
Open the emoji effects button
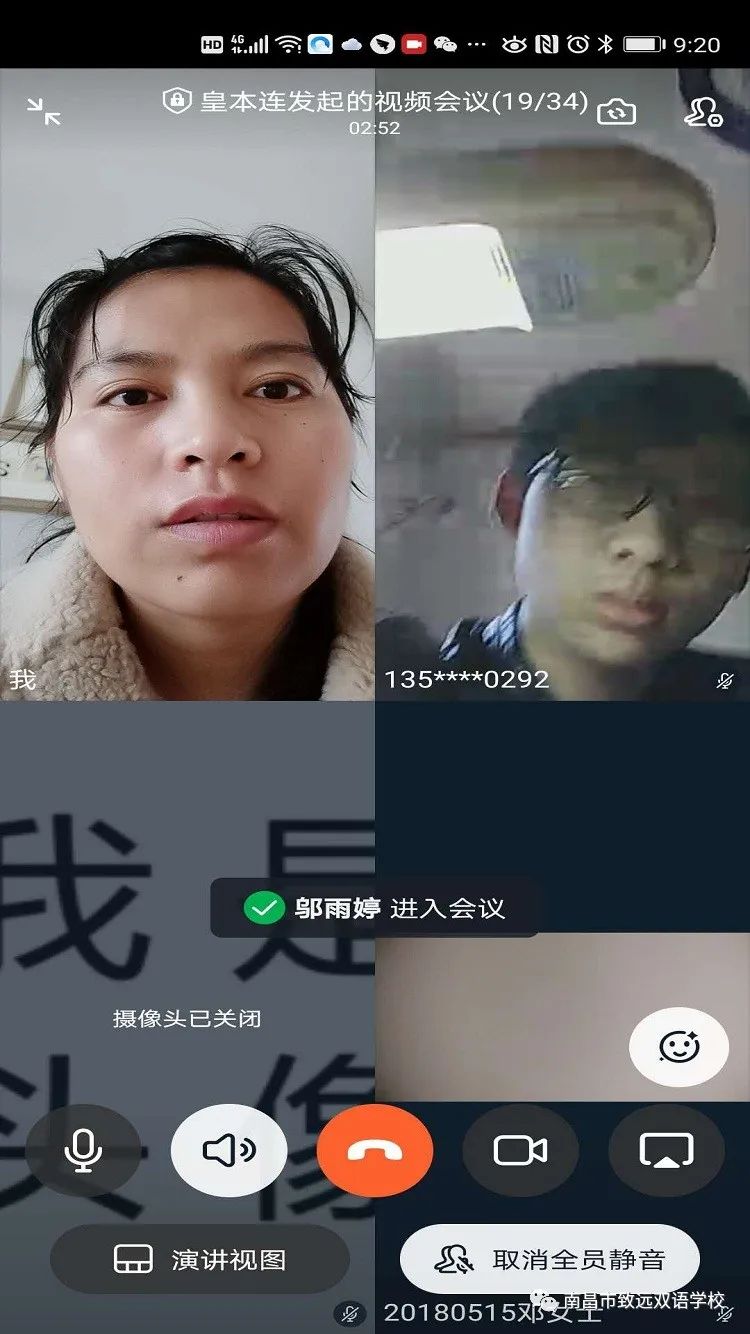pyautogui.click(x=679, y=1047)
